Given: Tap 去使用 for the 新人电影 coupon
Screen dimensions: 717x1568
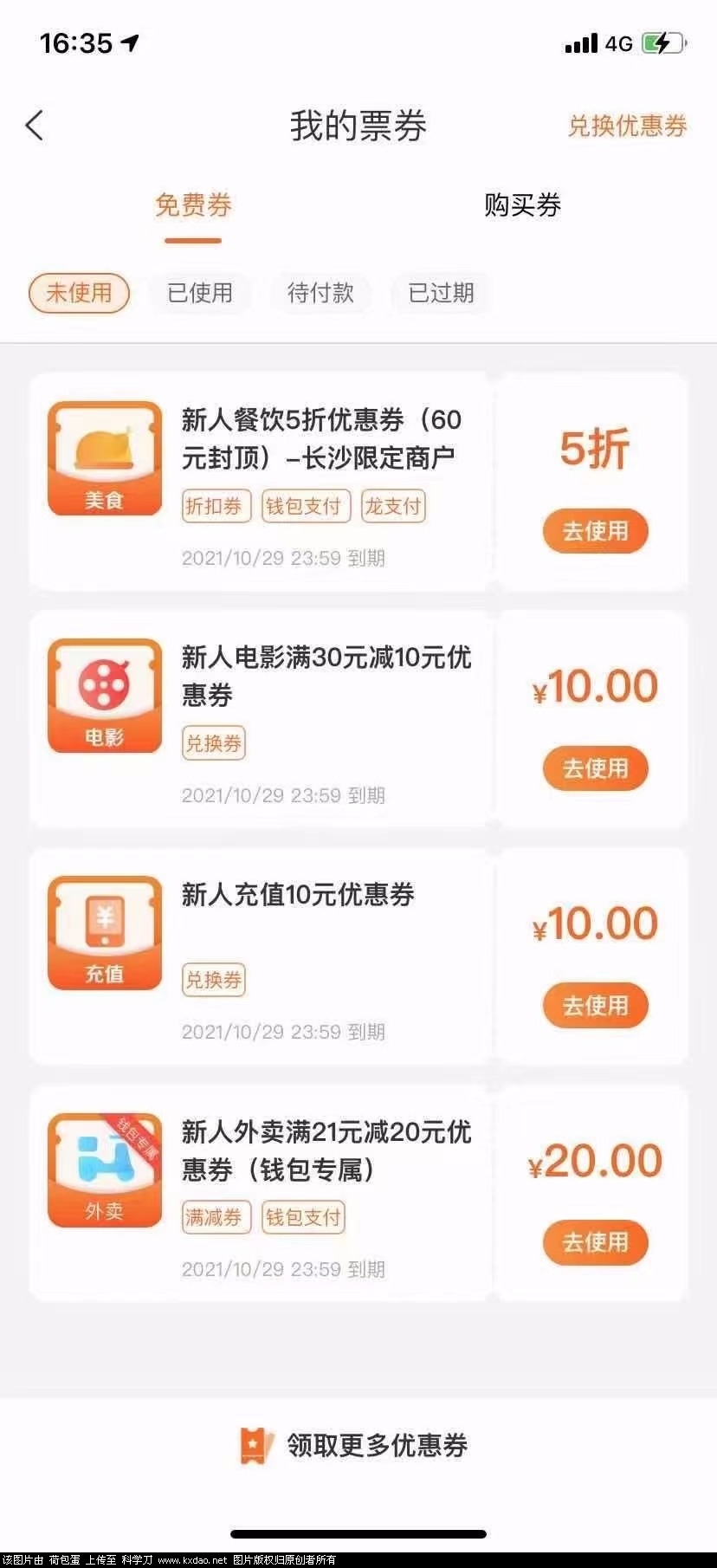Looking at the screenshot, I should point(595,768).
